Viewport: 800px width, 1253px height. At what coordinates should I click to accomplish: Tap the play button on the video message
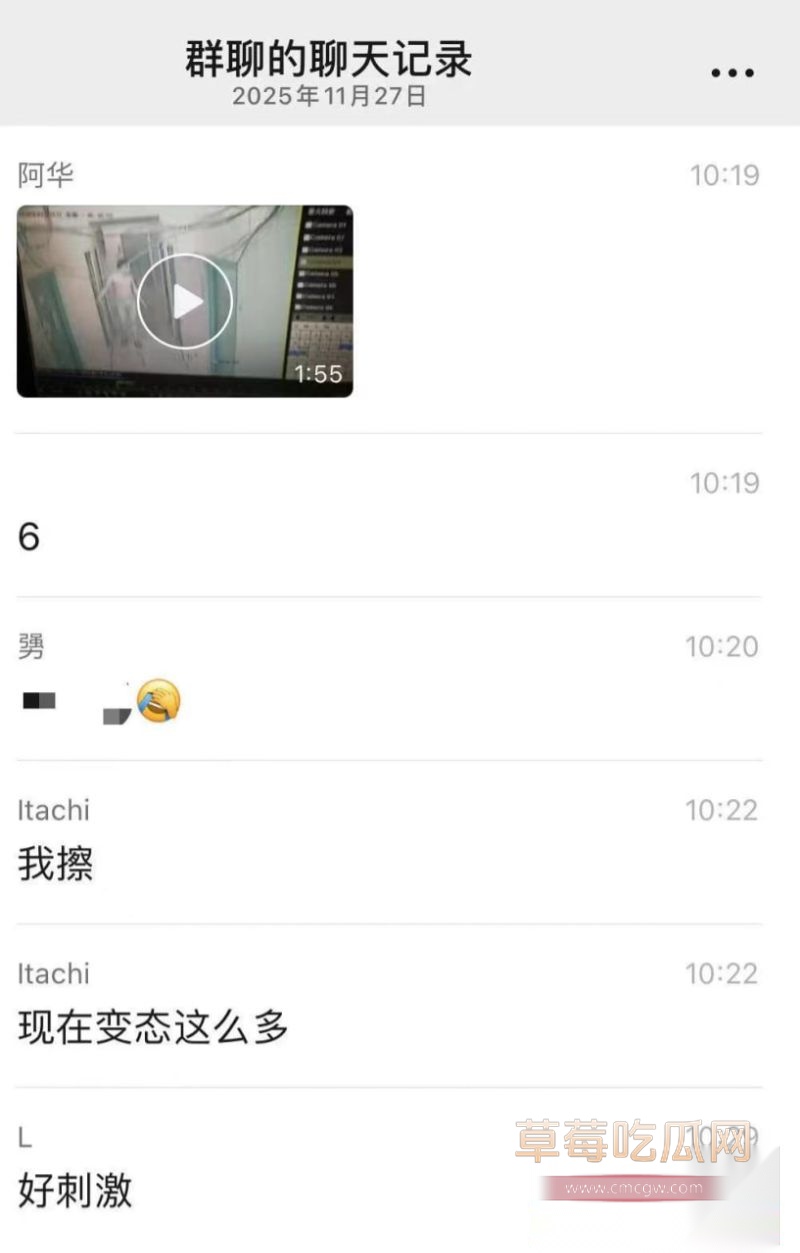184,300
